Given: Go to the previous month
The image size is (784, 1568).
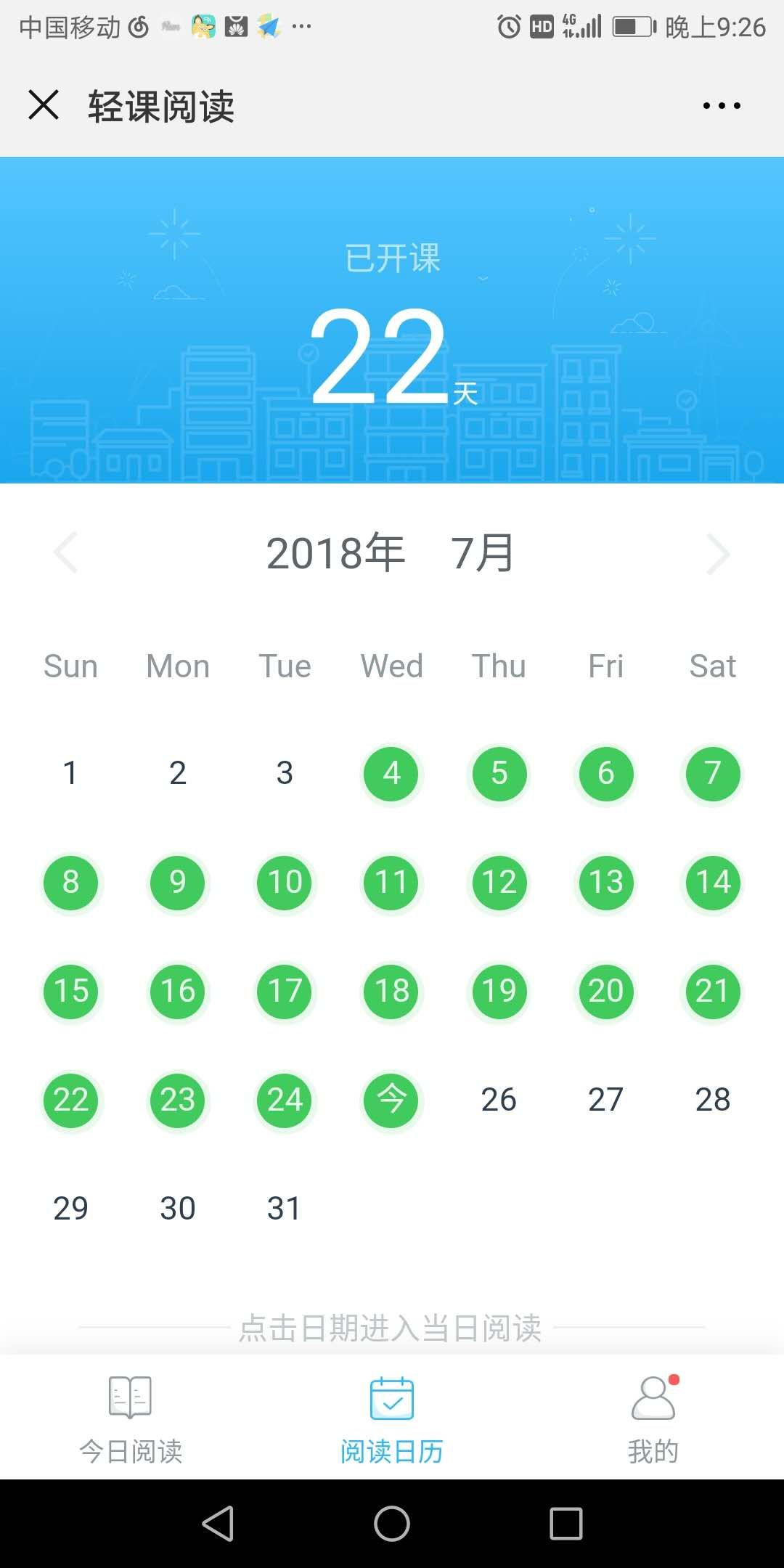Looking at the screenshot, I should [x=66, y=553].
